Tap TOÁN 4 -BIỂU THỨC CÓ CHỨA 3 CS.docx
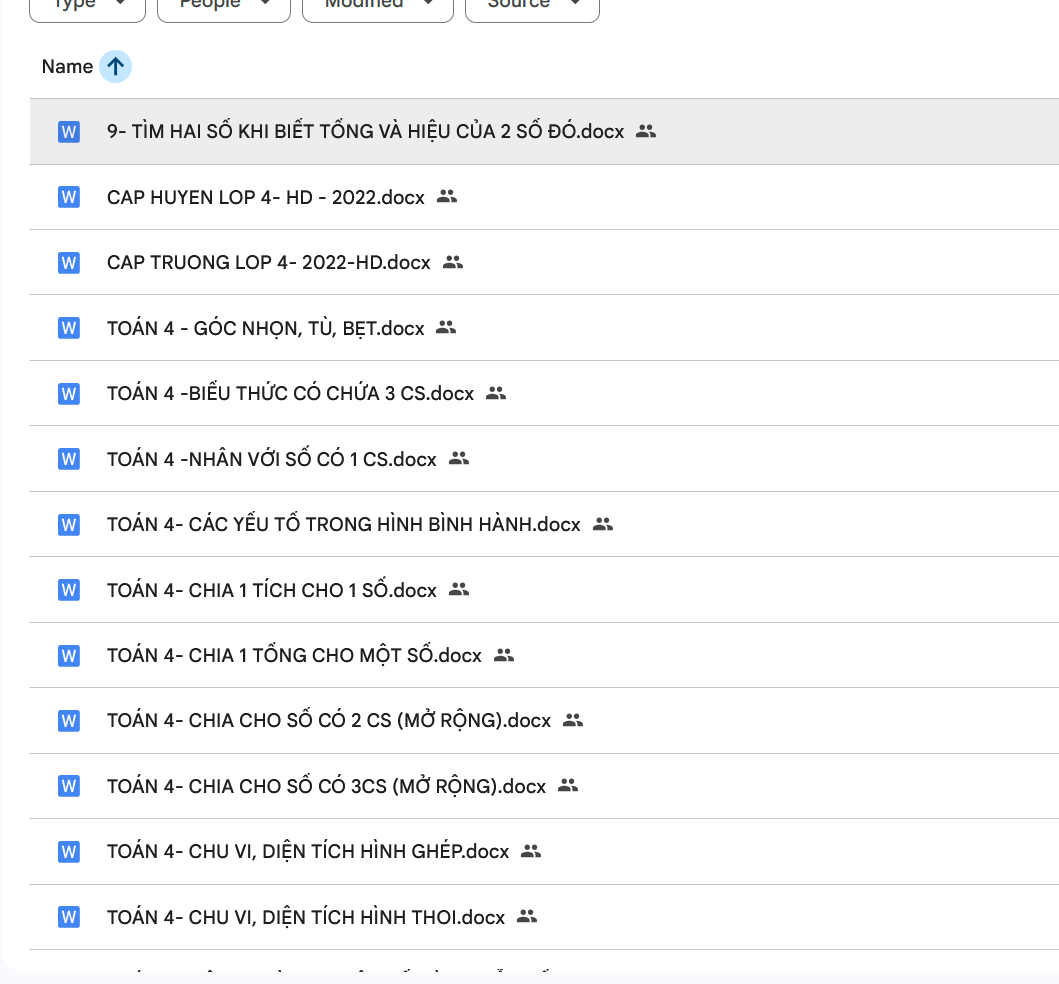 point(290,394)
